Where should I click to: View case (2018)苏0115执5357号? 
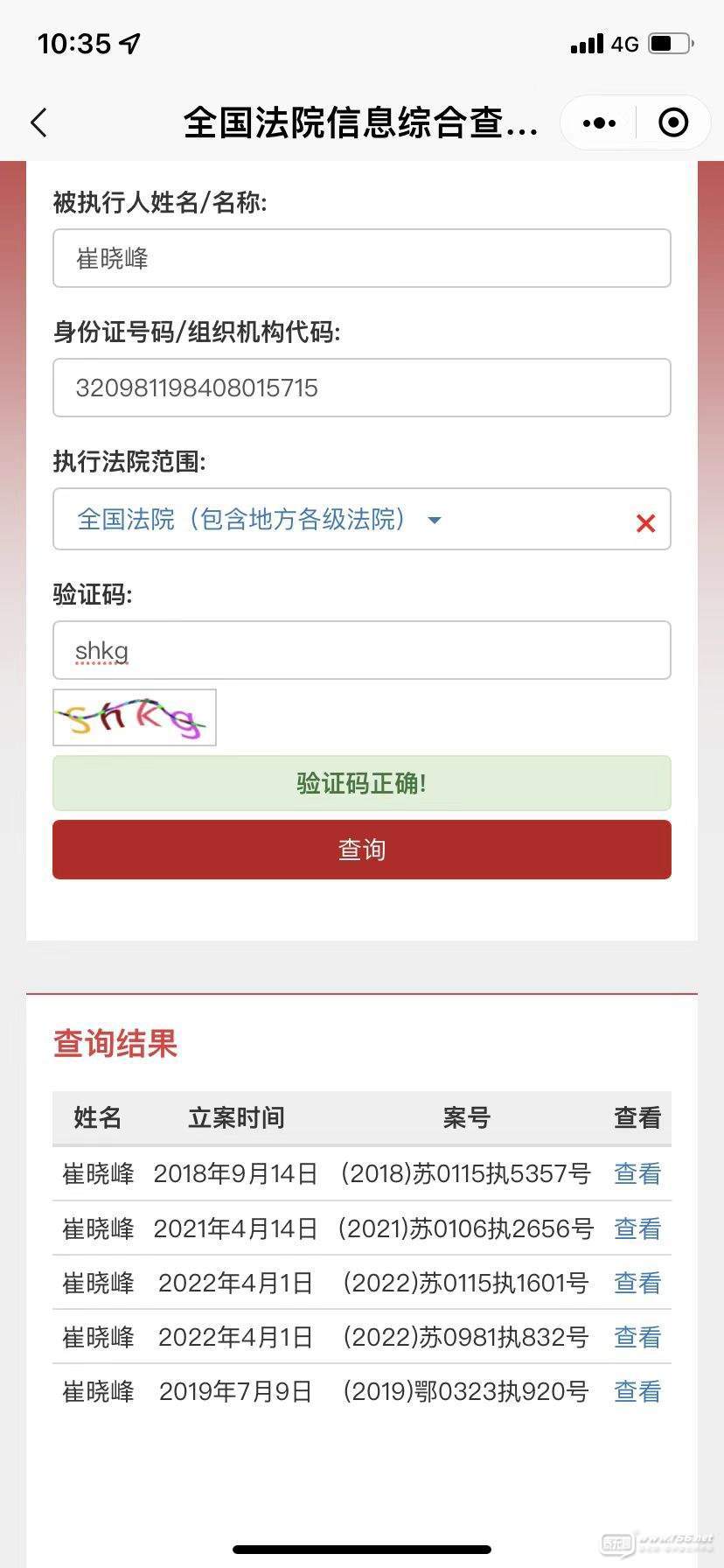click(x=637, y=1173)
